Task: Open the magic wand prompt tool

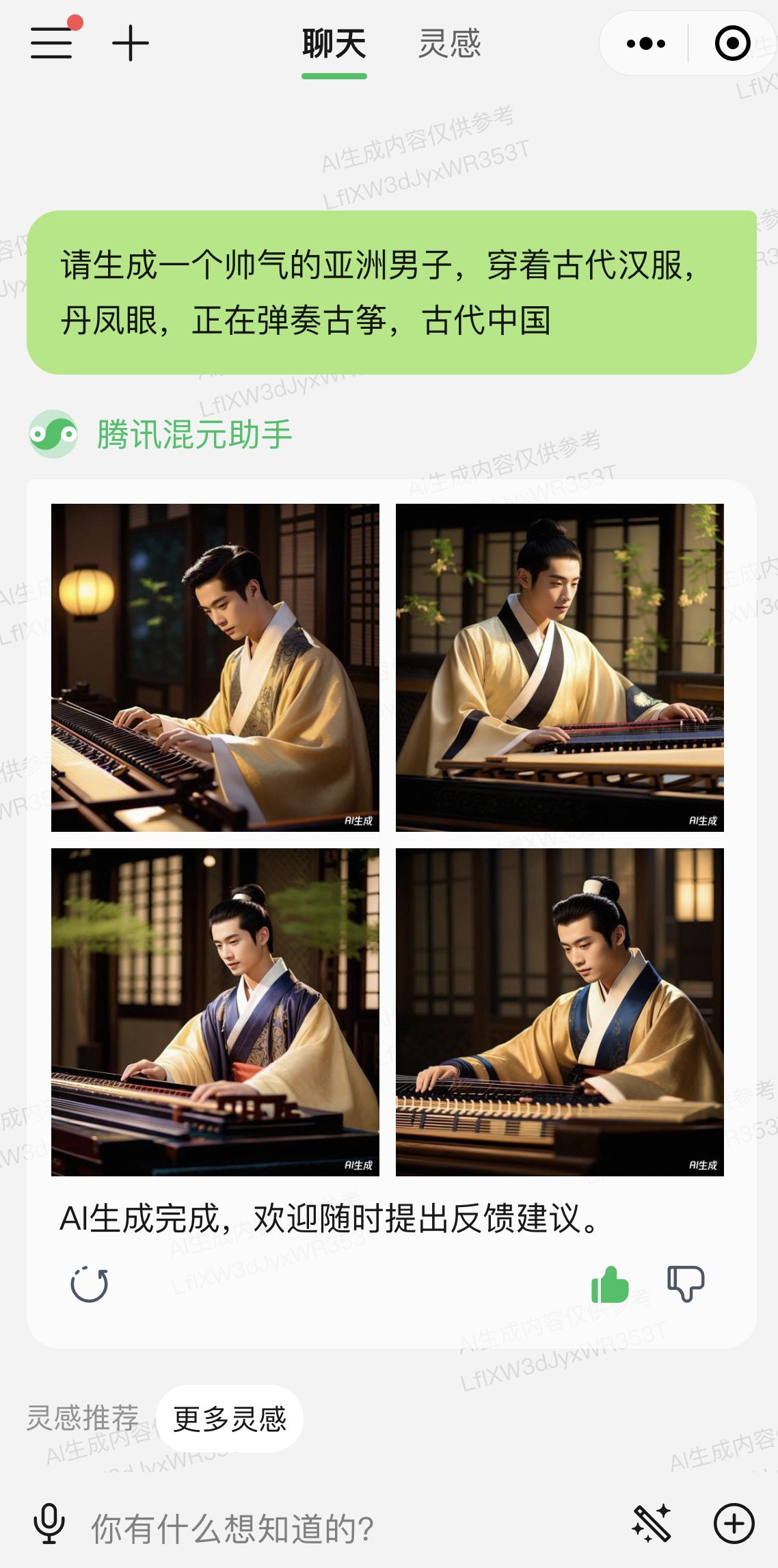Action: pos(652,1524)
